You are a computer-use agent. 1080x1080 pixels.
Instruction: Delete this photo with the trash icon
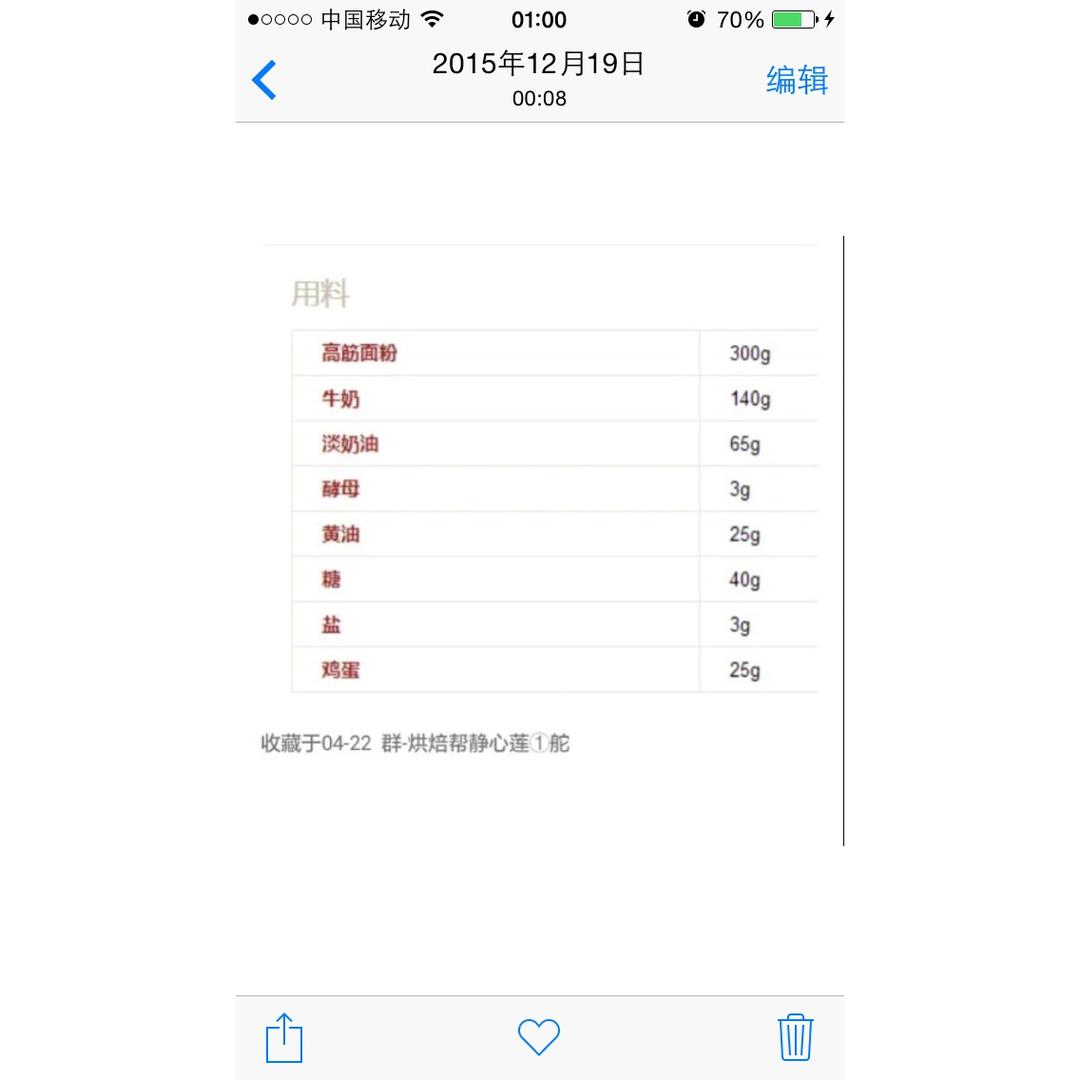click(795, 1037)
